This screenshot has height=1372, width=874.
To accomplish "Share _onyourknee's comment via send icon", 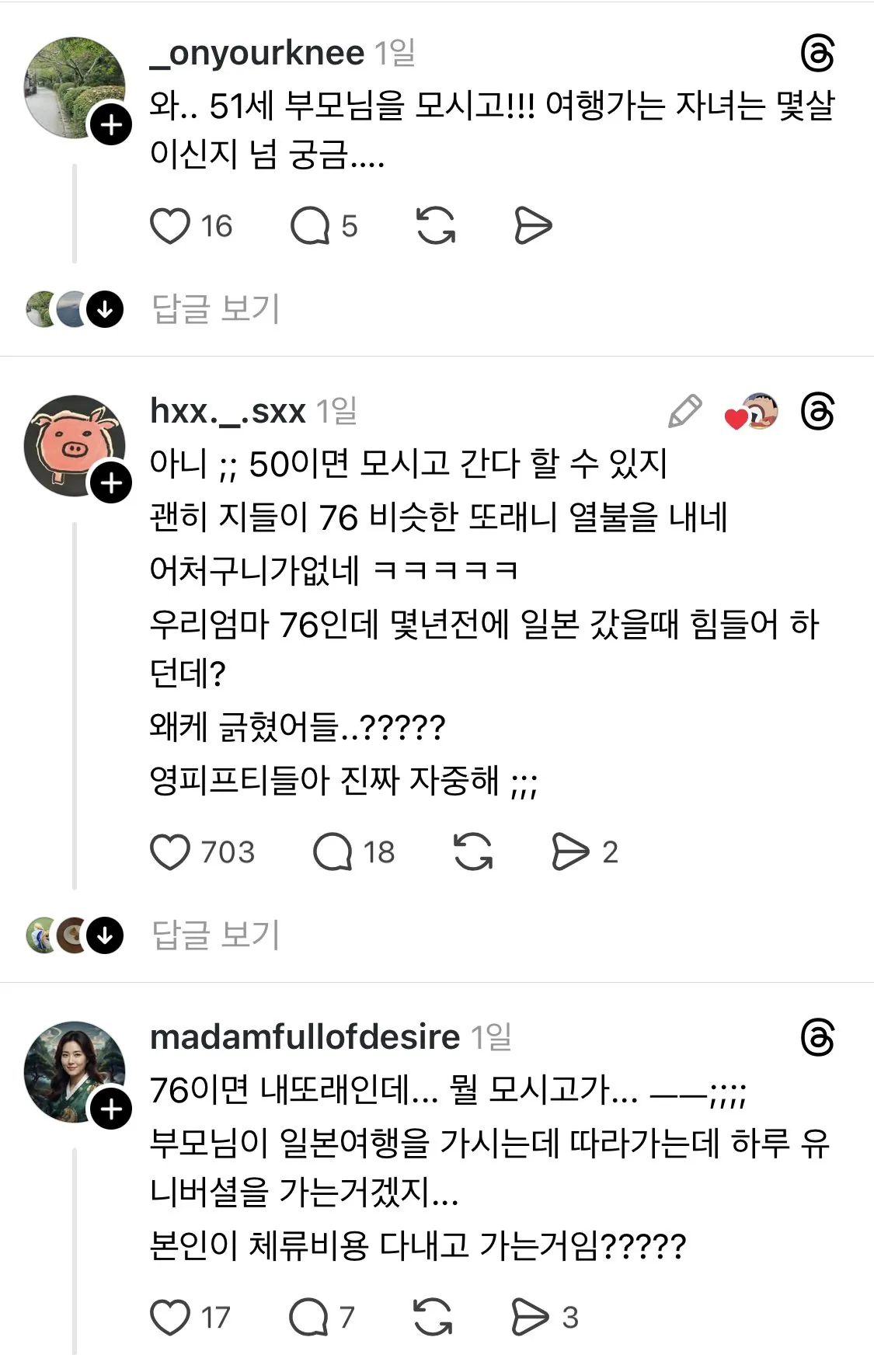I will pos(533,226).
